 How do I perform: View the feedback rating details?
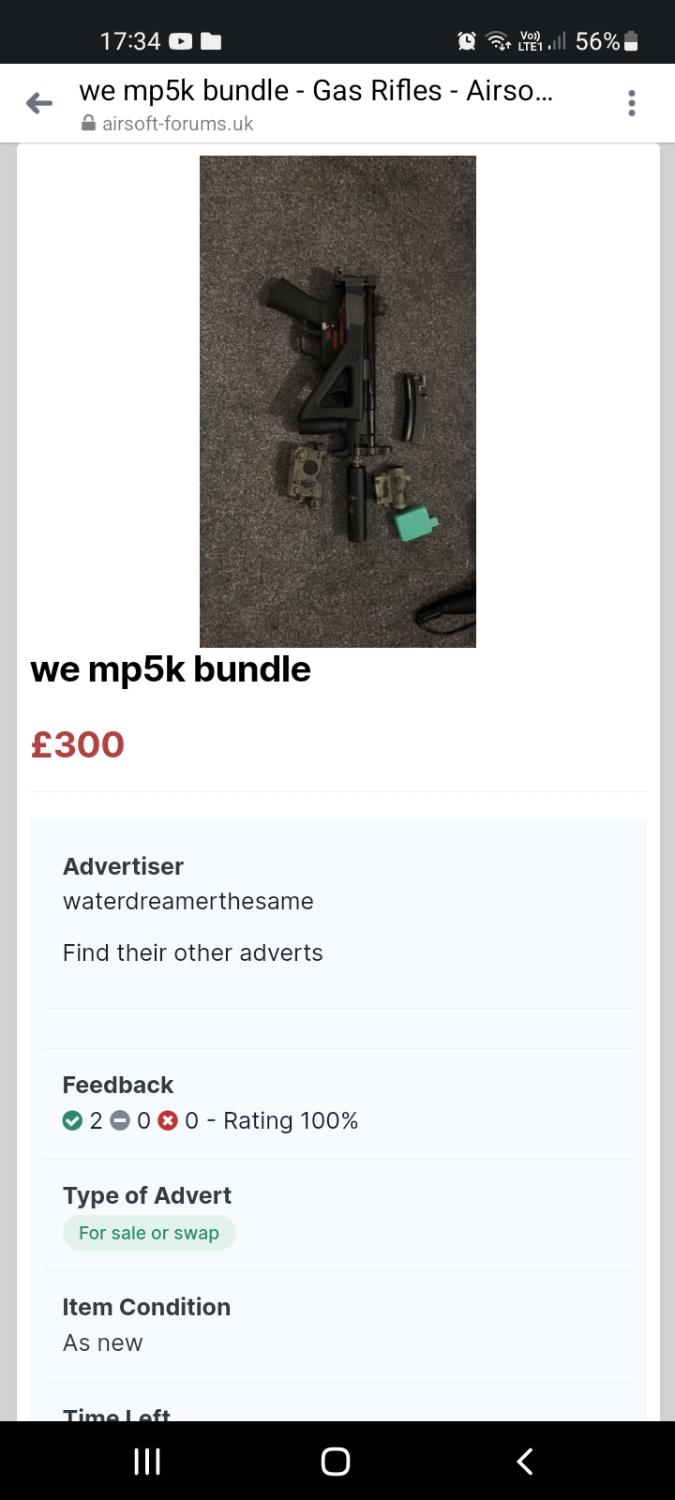pyautogui.click(x=210, y=1121)
